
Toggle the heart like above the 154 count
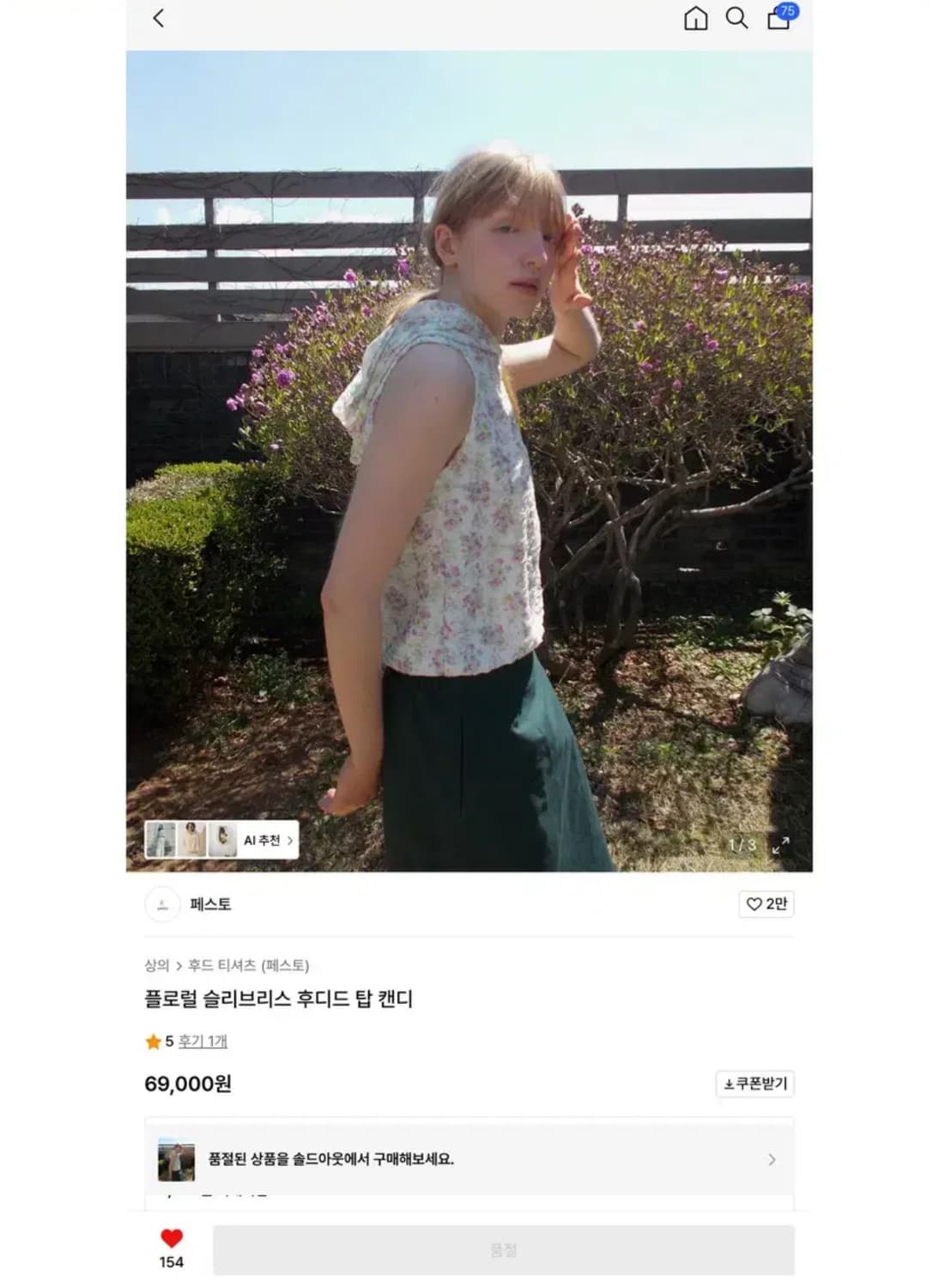[x=173, y=1237]
